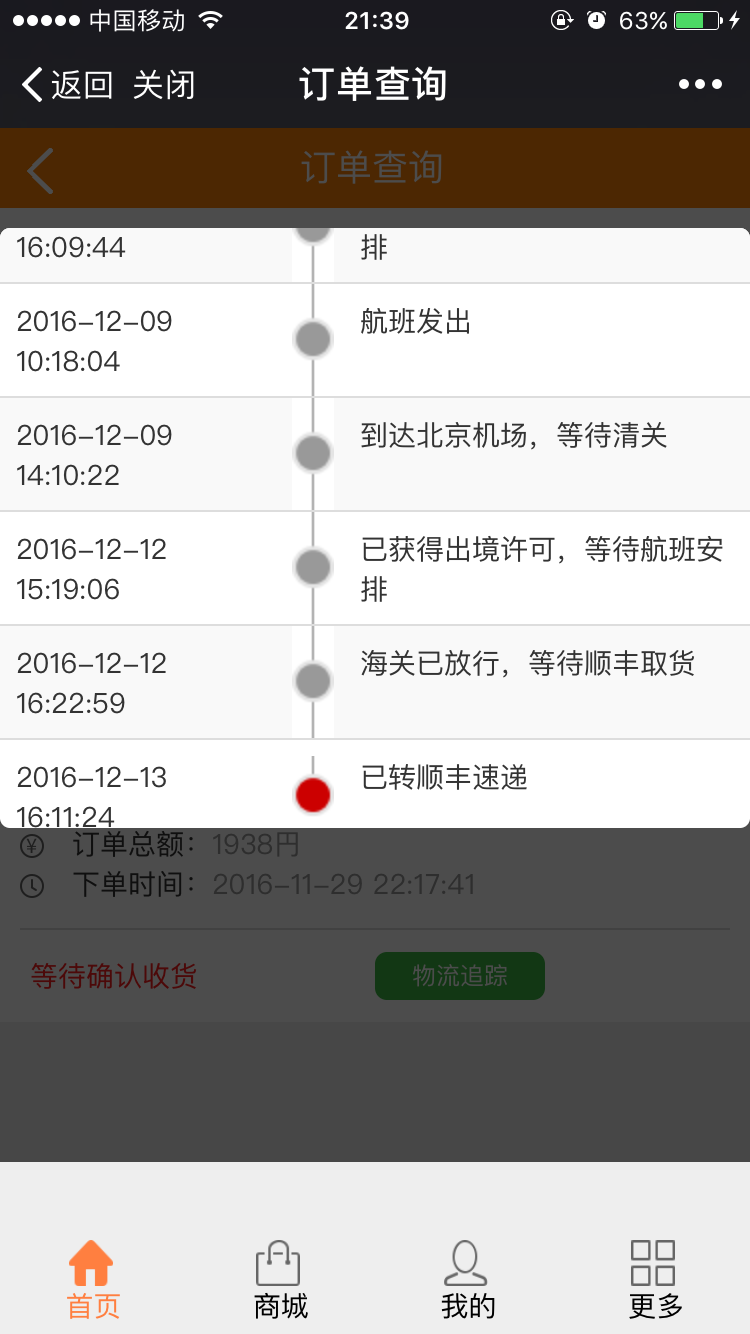Tap 返回 to go back

point(67,85)
